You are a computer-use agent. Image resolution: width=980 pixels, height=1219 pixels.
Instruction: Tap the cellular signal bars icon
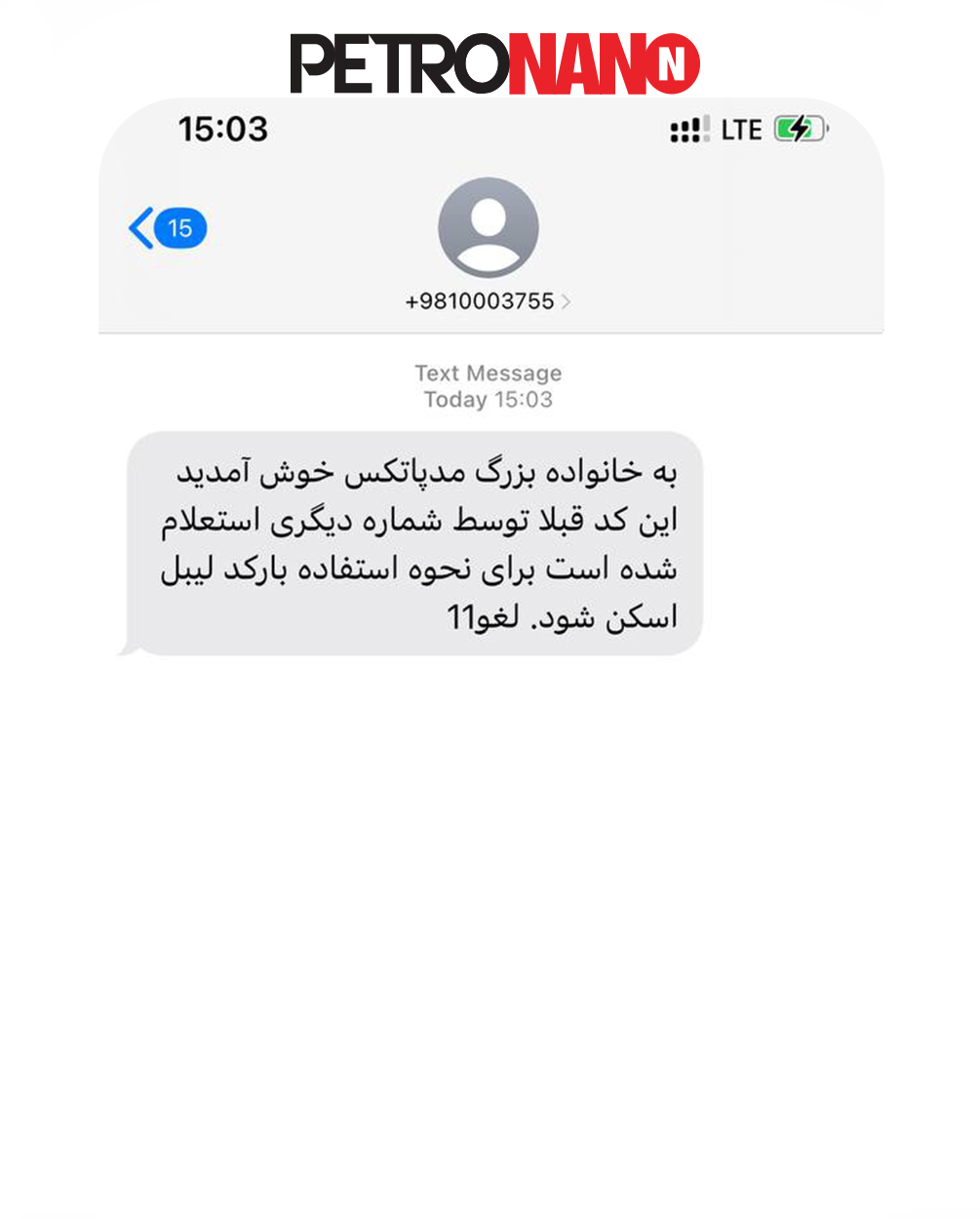click(689, 129)
